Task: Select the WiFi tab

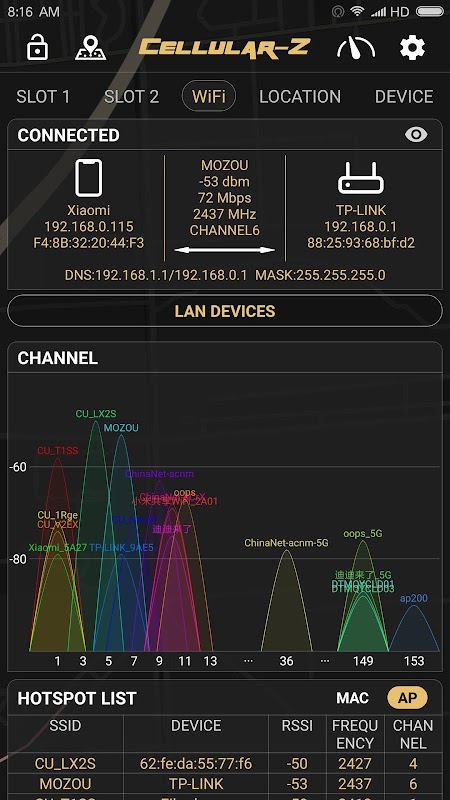Action: tap(209, 96)
